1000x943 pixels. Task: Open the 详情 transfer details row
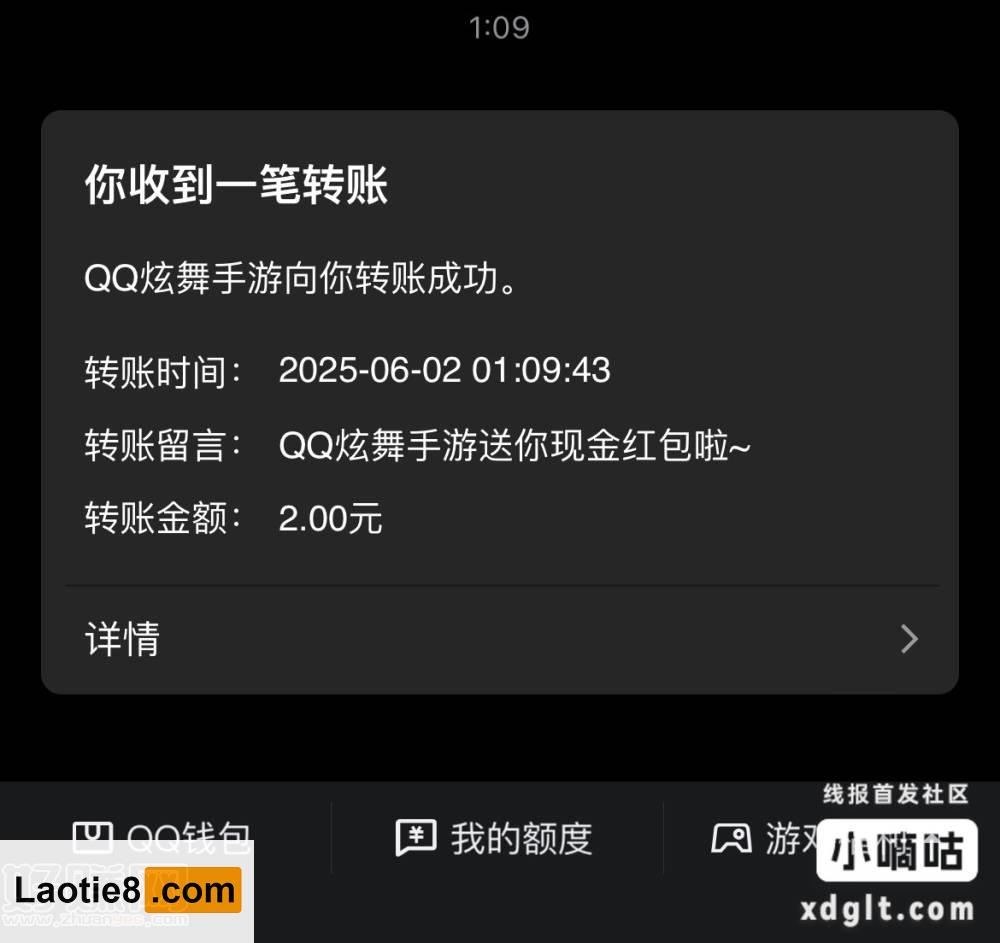pyautogui.click(x=500, y=639)
